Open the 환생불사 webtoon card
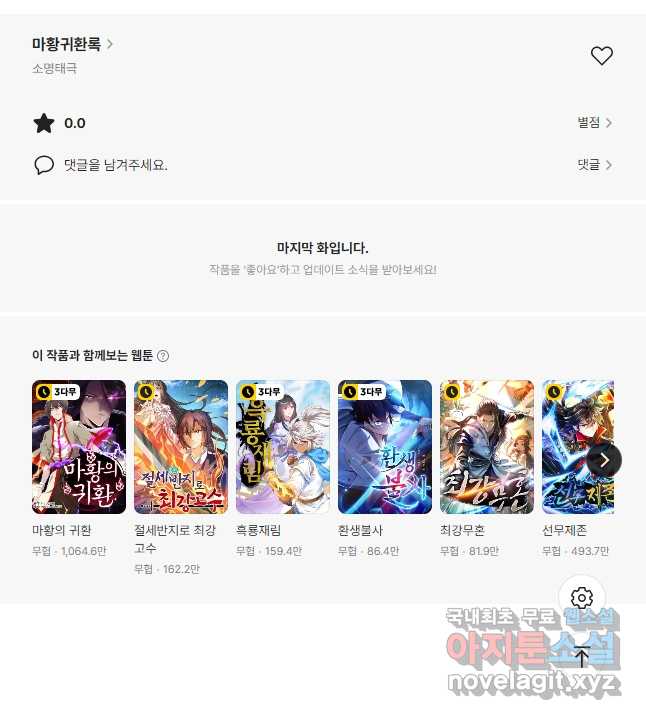This screenshot has width=646, height=720. click(385, 447)
